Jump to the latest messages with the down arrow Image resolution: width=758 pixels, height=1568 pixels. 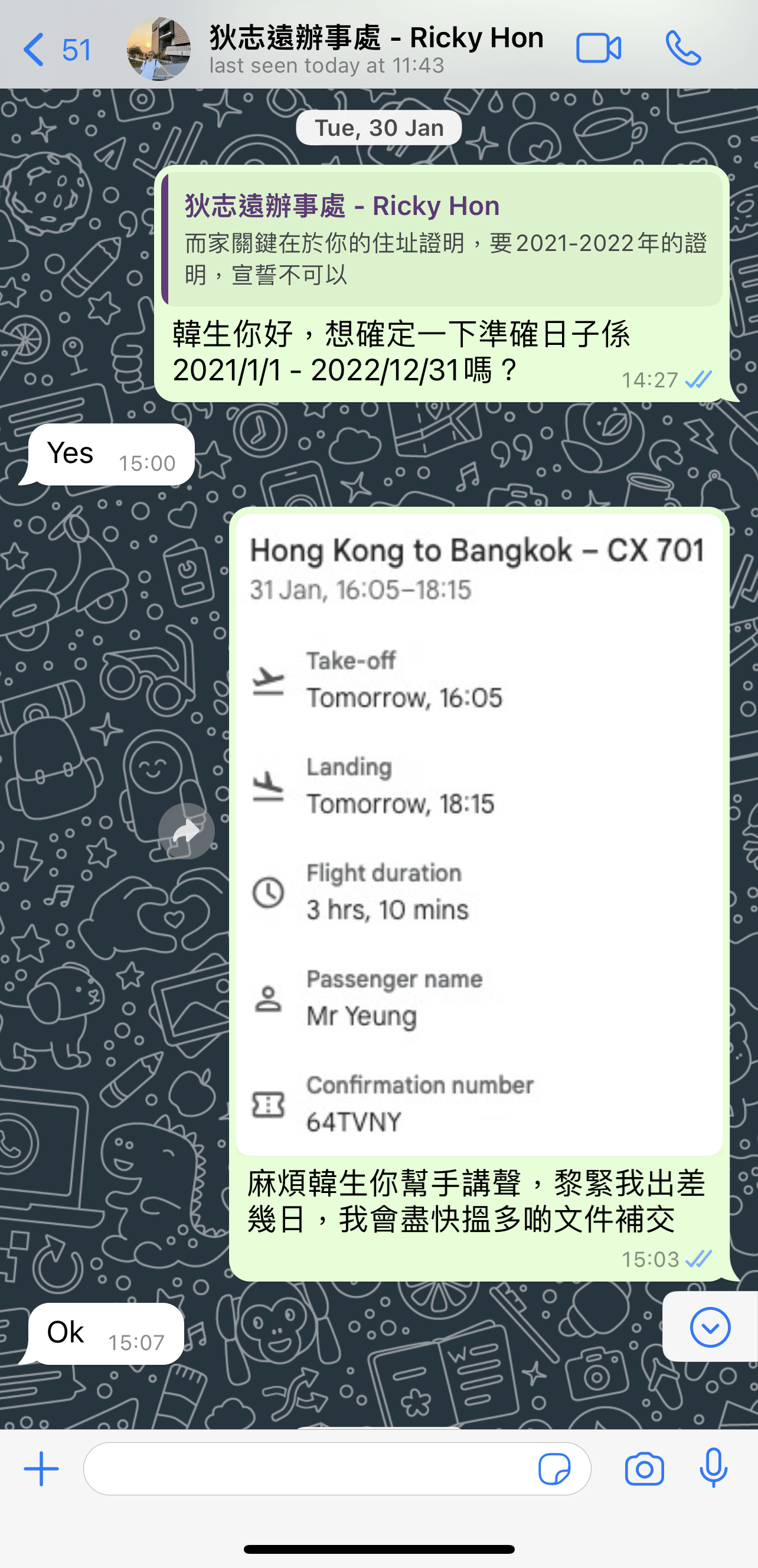coord(710,1327)
